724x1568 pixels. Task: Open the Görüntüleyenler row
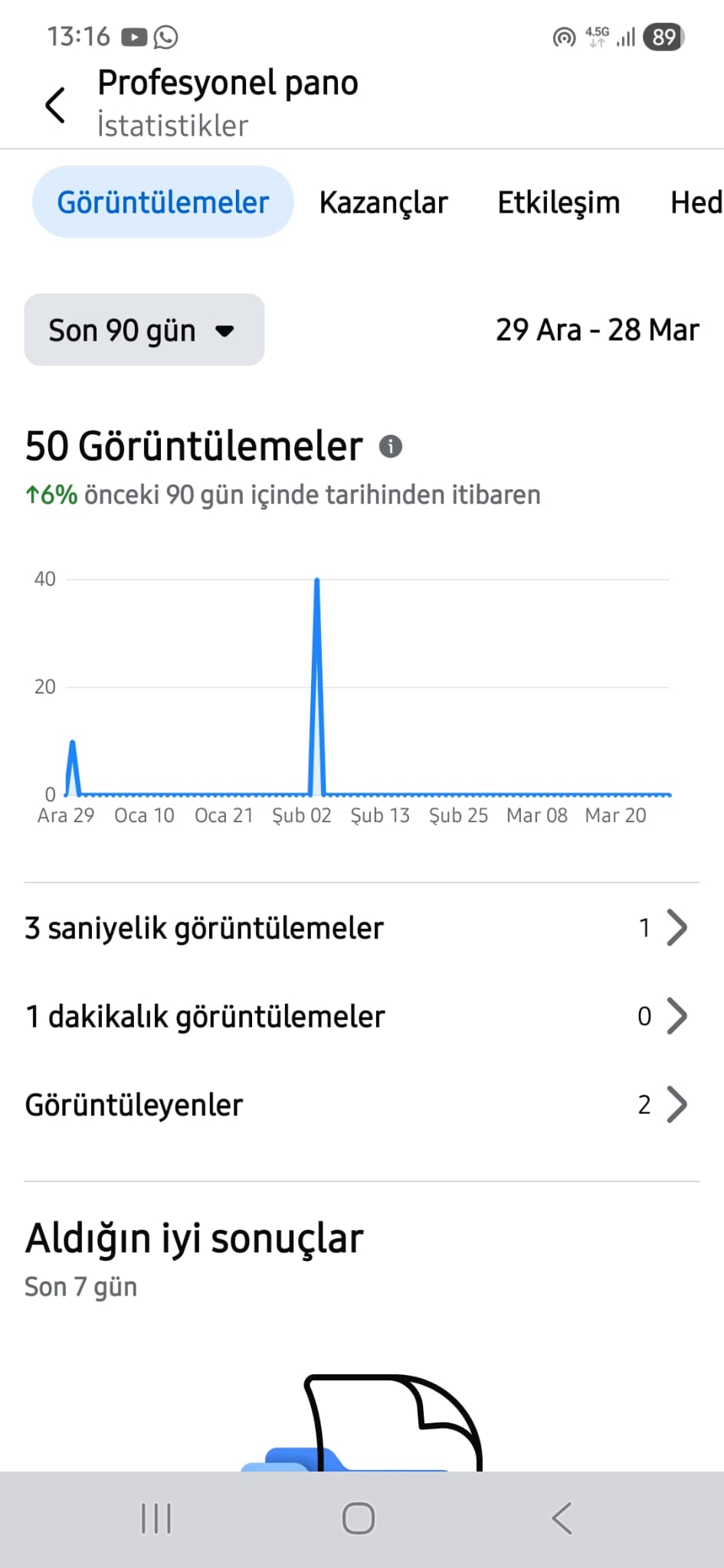pos(360,1105)
